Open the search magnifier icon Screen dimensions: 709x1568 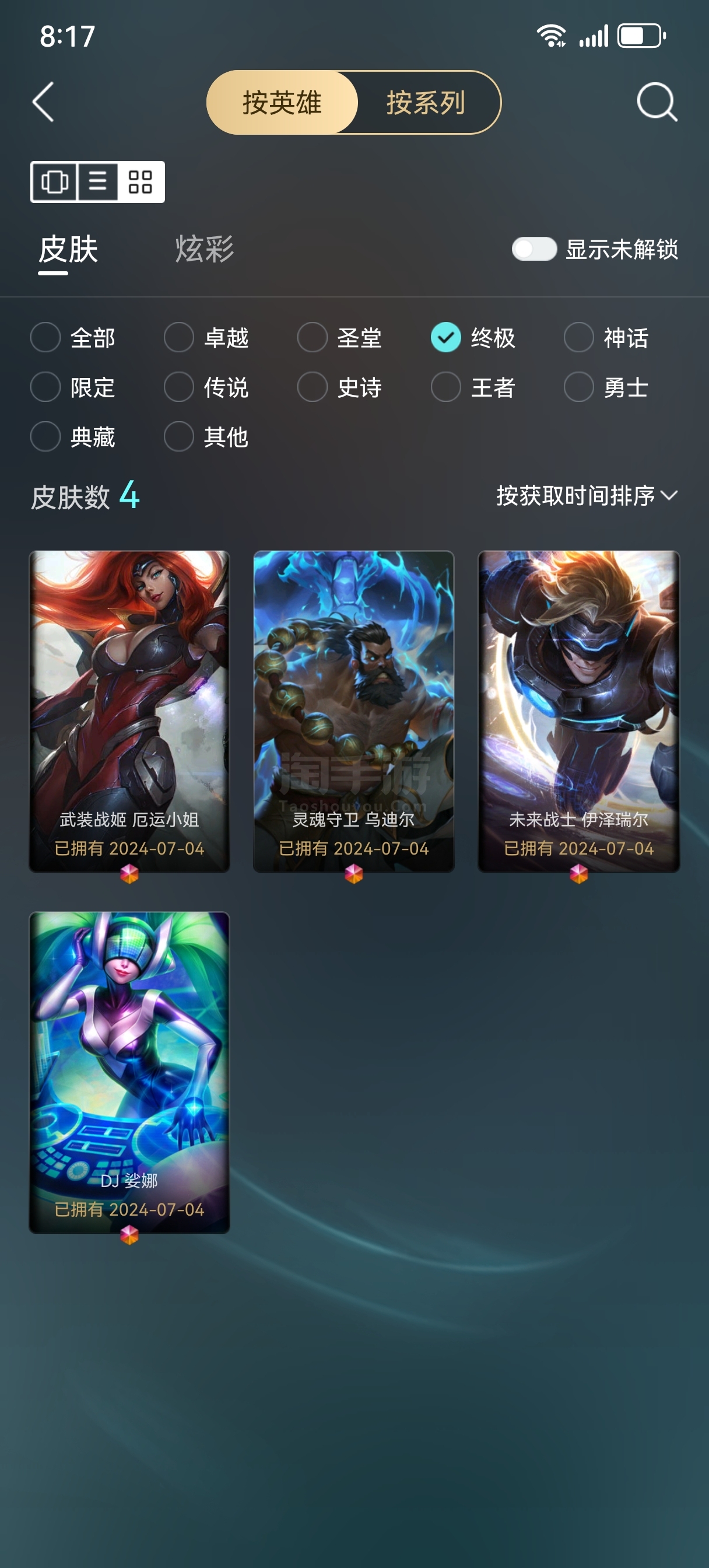[657, 101]
